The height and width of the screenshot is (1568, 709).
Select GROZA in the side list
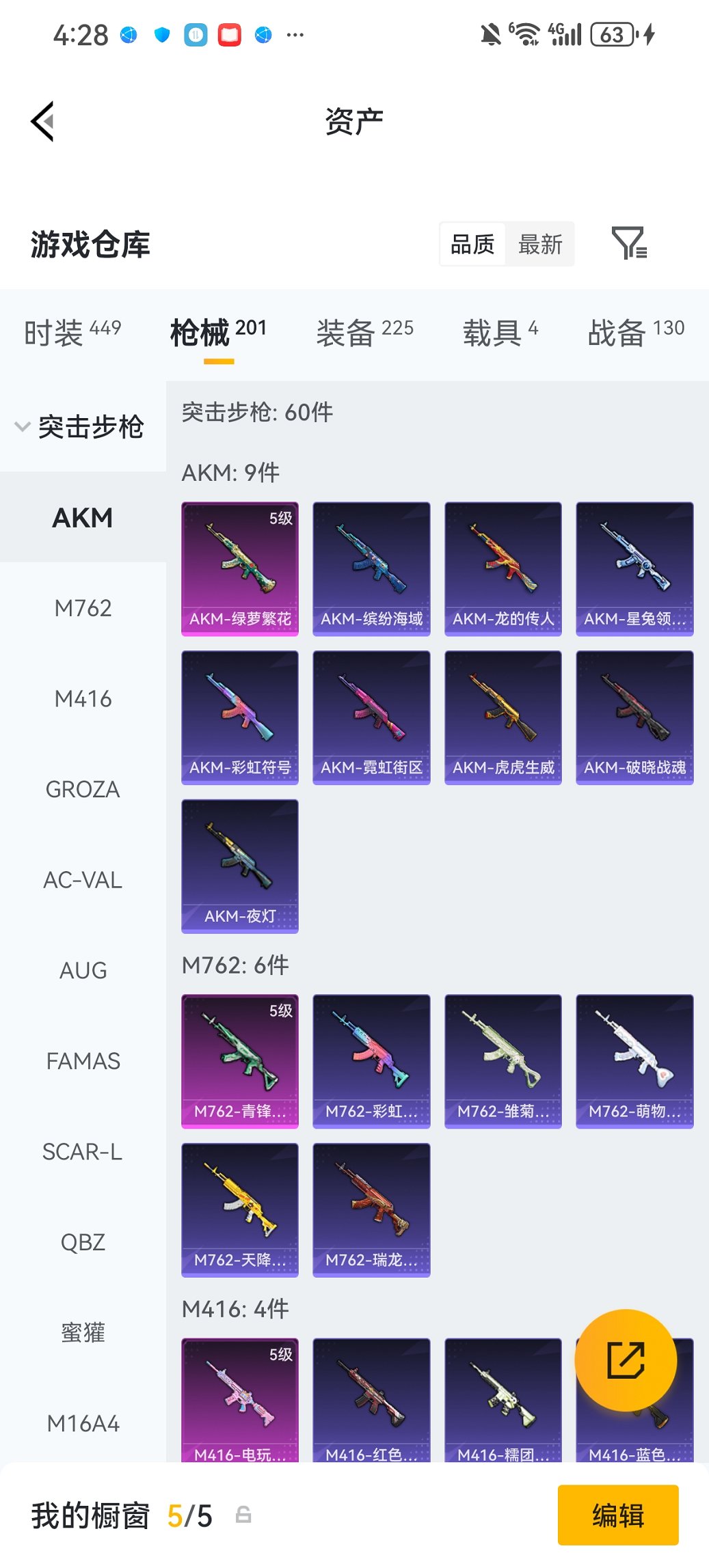click(83, 789)
